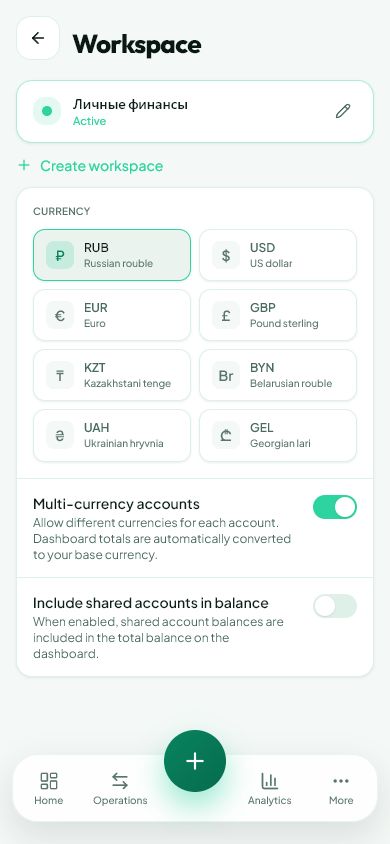Viewport: 390px width, 844px height.
Task: Open the Личные финансы workspace card
Action: [195, 112]
